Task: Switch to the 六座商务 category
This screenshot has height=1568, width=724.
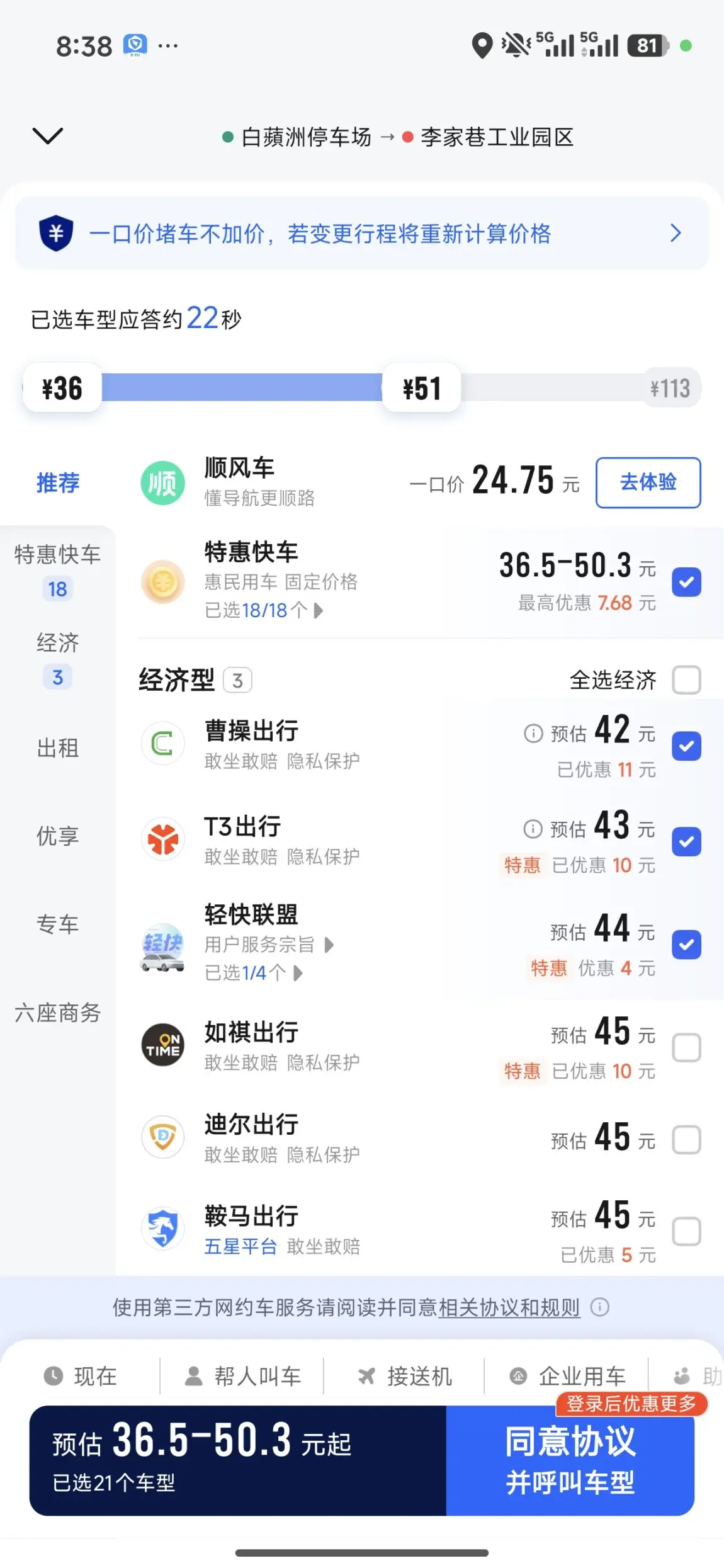Action: coord(58,1013)
